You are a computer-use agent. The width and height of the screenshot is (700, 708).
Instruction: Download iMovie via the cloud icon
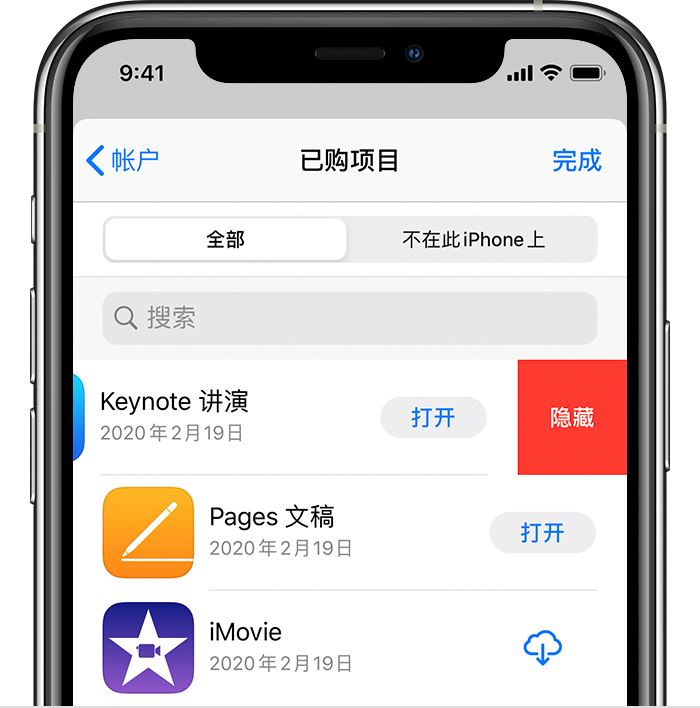click(542, 649)
